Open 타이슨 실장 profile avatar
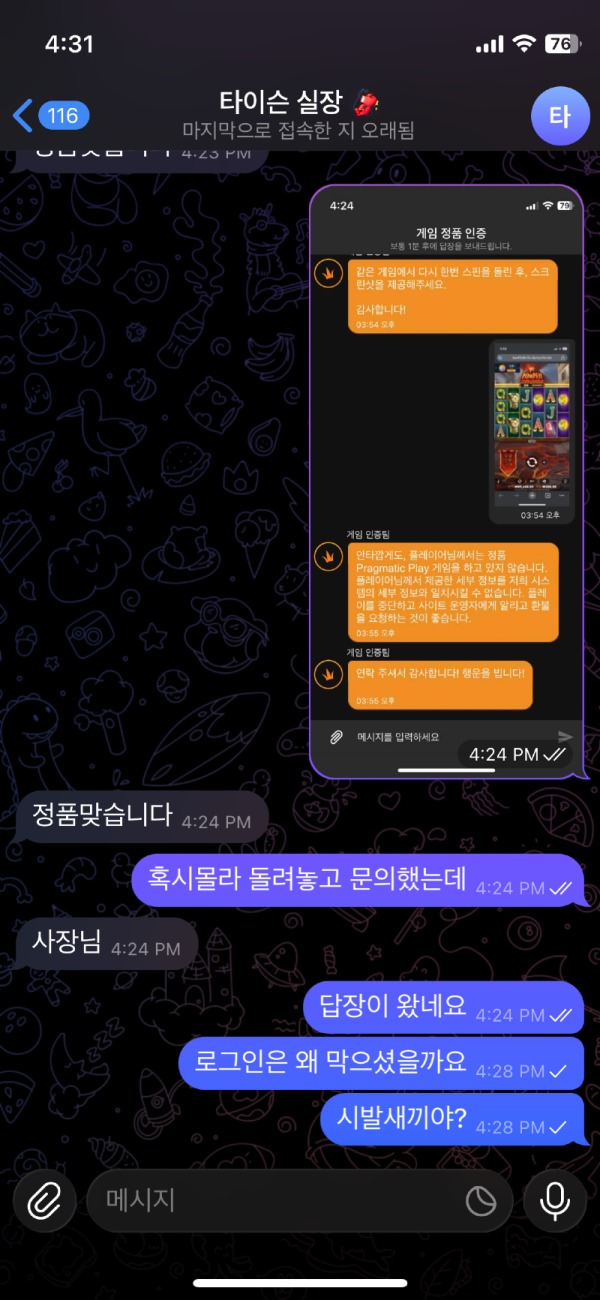Viewport: 600px width, 1300px height. (x=559, y=116)
